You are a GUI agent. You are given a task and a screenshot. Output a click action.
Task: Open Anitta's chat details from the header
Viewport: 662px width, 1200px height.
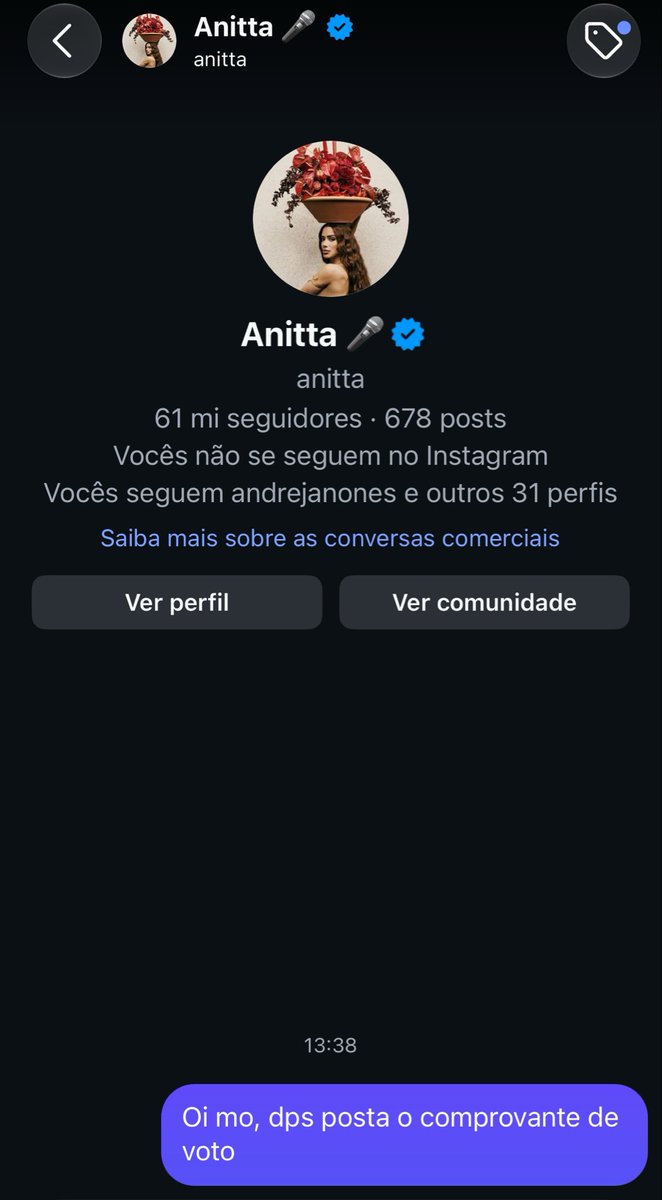click(x=238, y=41)
